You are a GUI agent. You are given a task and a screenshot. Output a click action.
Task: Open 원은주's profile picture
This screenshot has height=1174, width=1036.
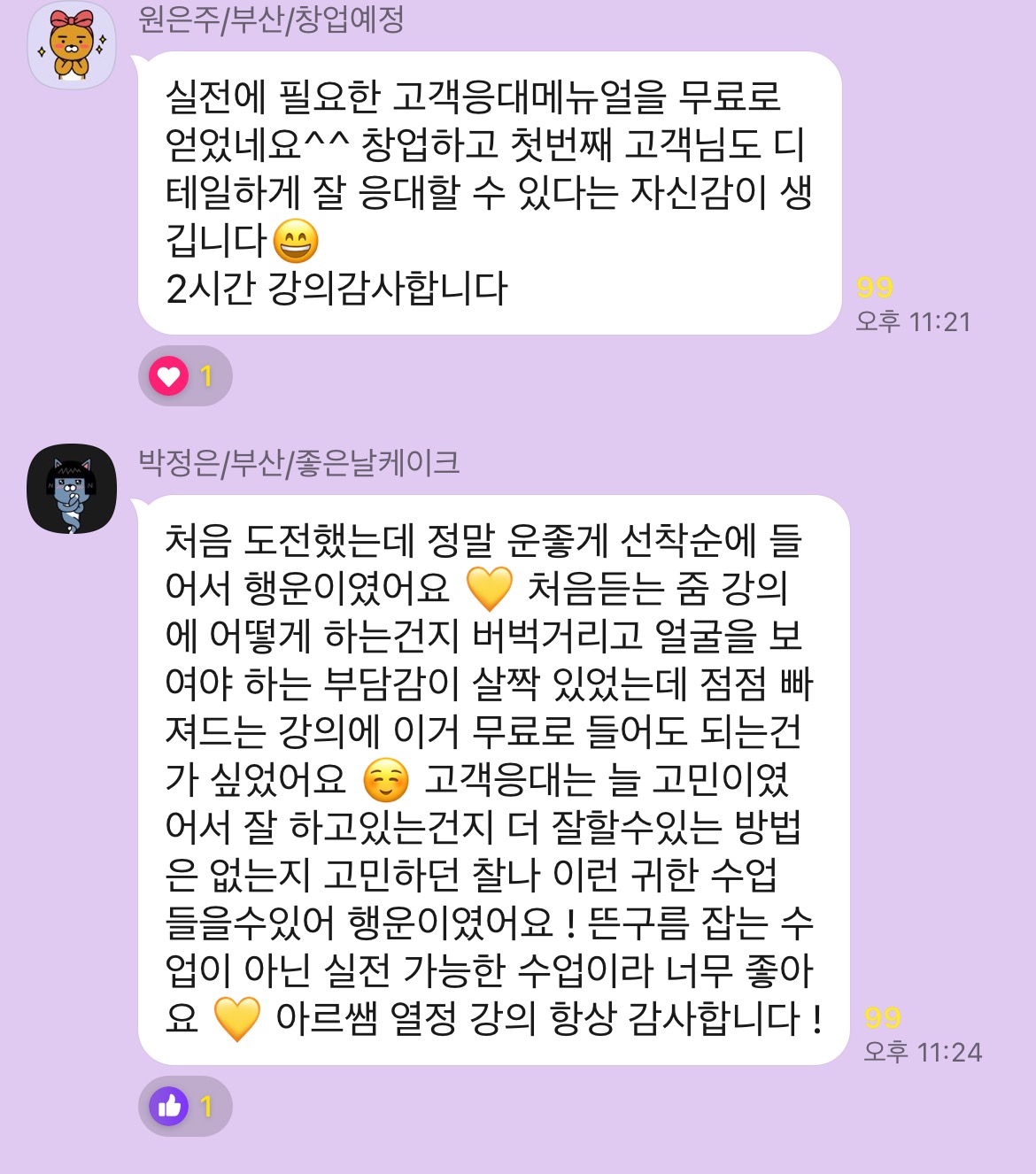click(72, 45)
